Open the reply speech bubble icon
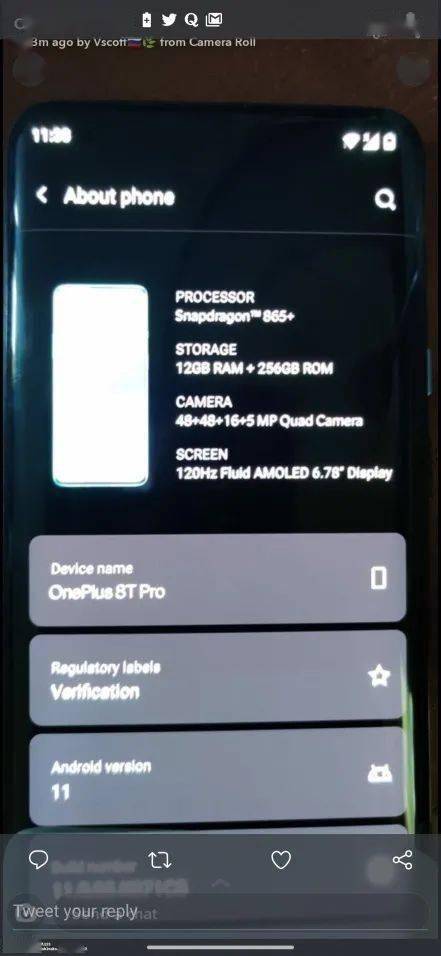 (x=38, y=860)
